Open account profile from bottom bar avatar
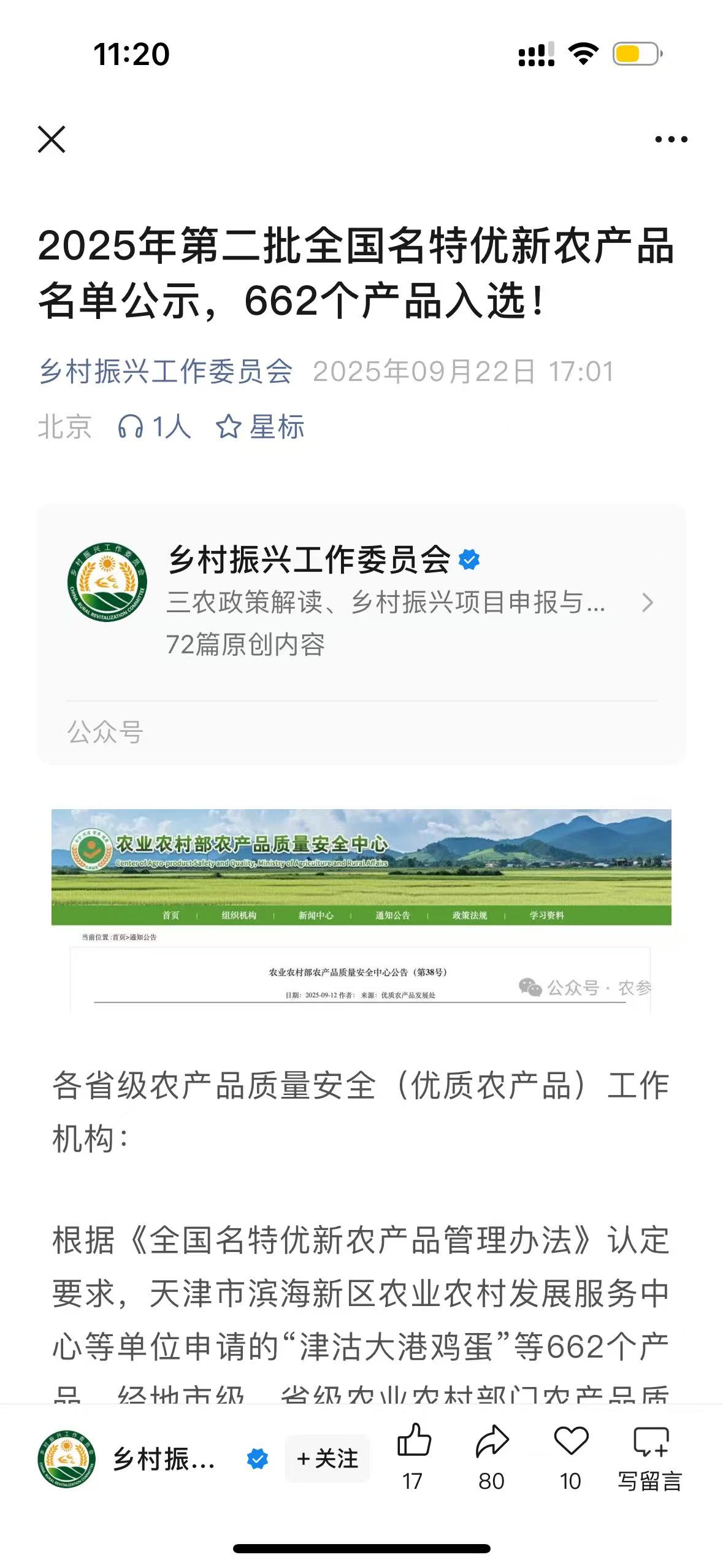Screen dimensions: 723x1568 click(66, 1458)
